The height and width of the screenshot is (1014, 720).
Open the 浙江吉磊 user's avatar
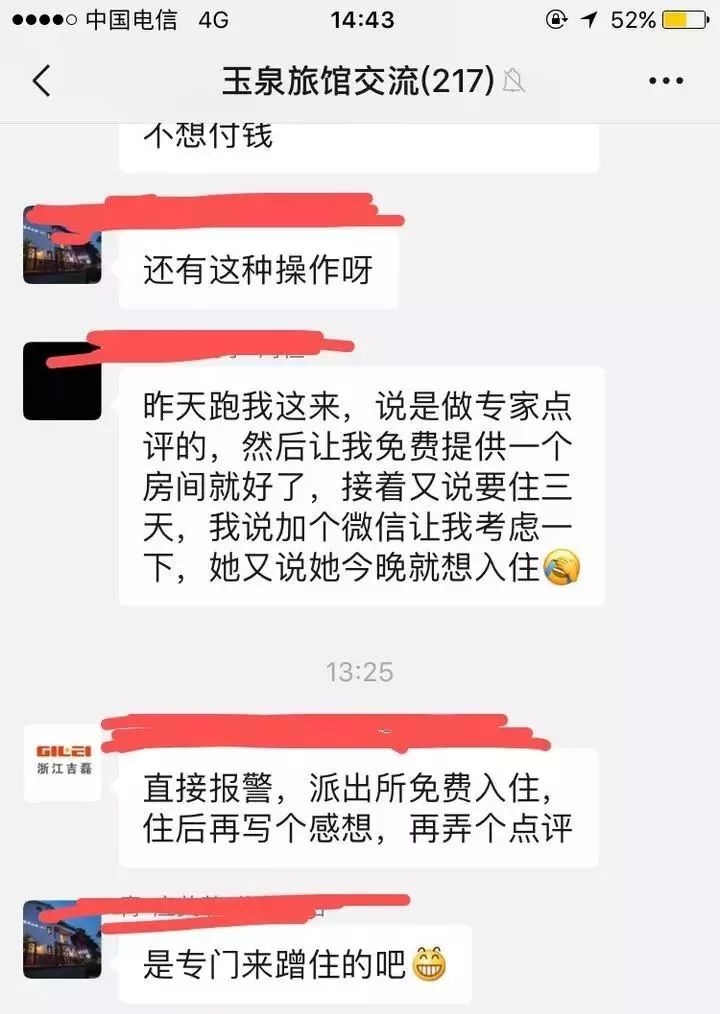point(62,762)
